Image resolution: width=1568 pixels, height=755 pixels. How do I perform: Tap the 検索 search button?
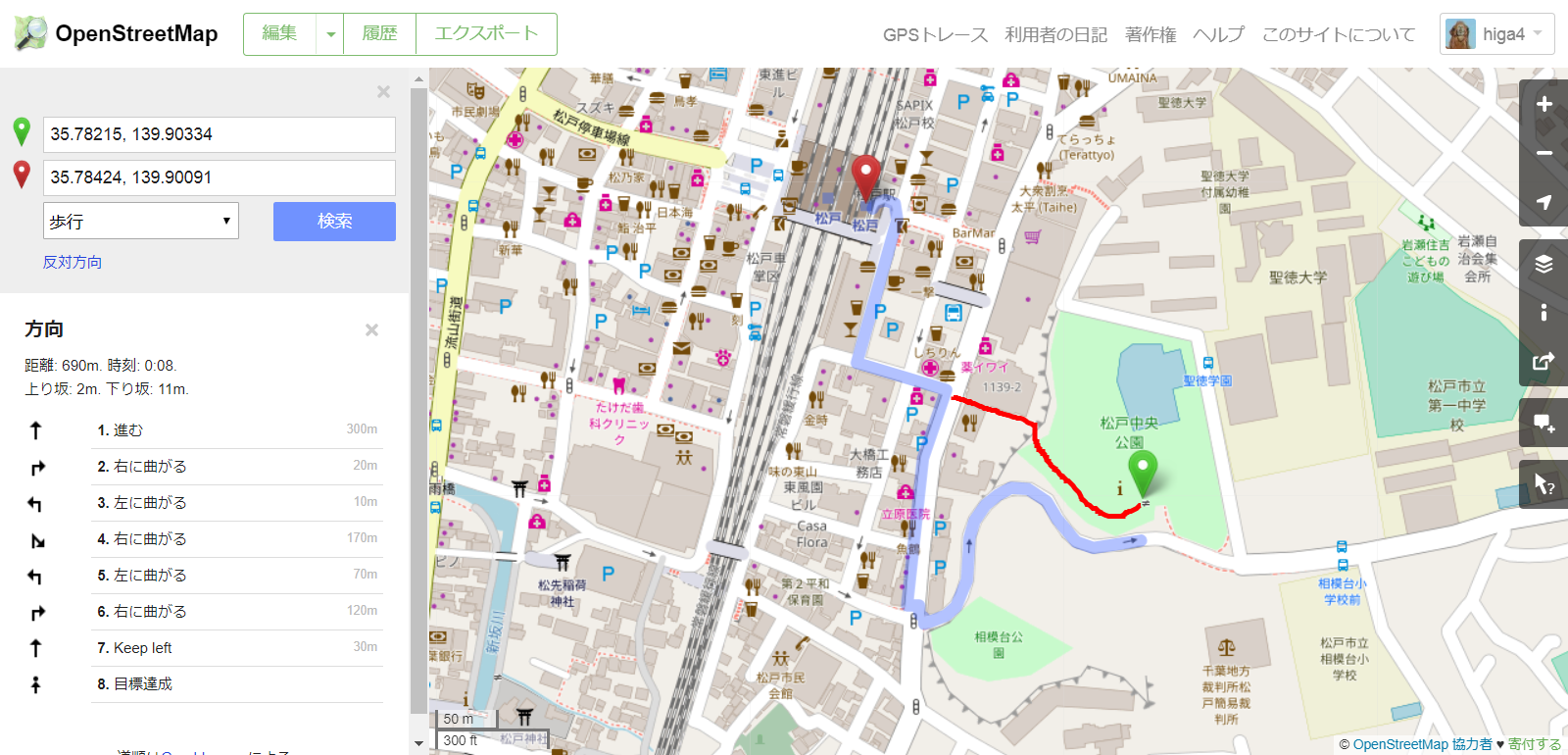[334, 222]
